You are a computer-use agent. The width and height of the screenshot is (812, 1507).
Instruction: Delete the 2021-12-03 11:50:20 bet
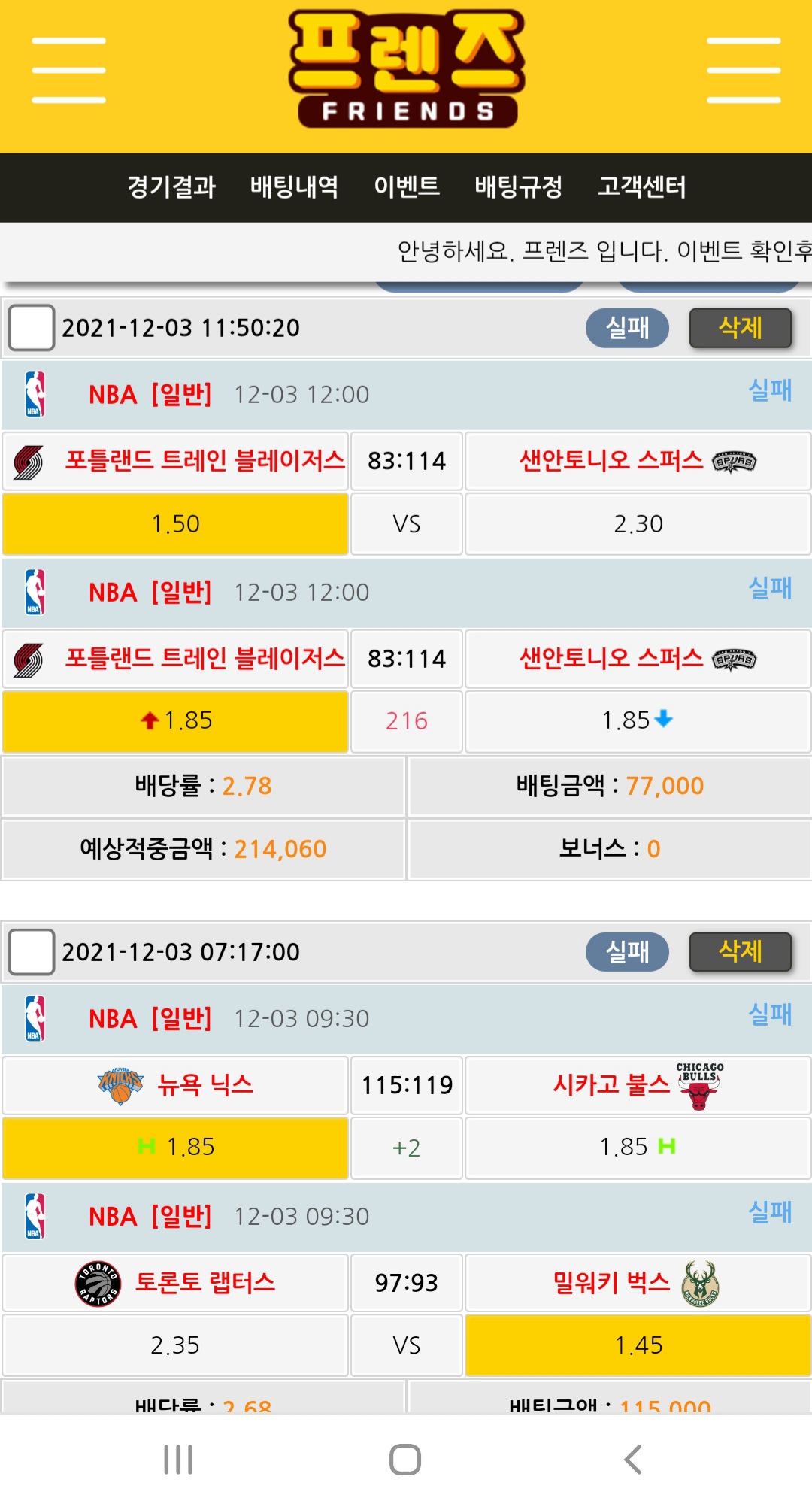point(740,328)
